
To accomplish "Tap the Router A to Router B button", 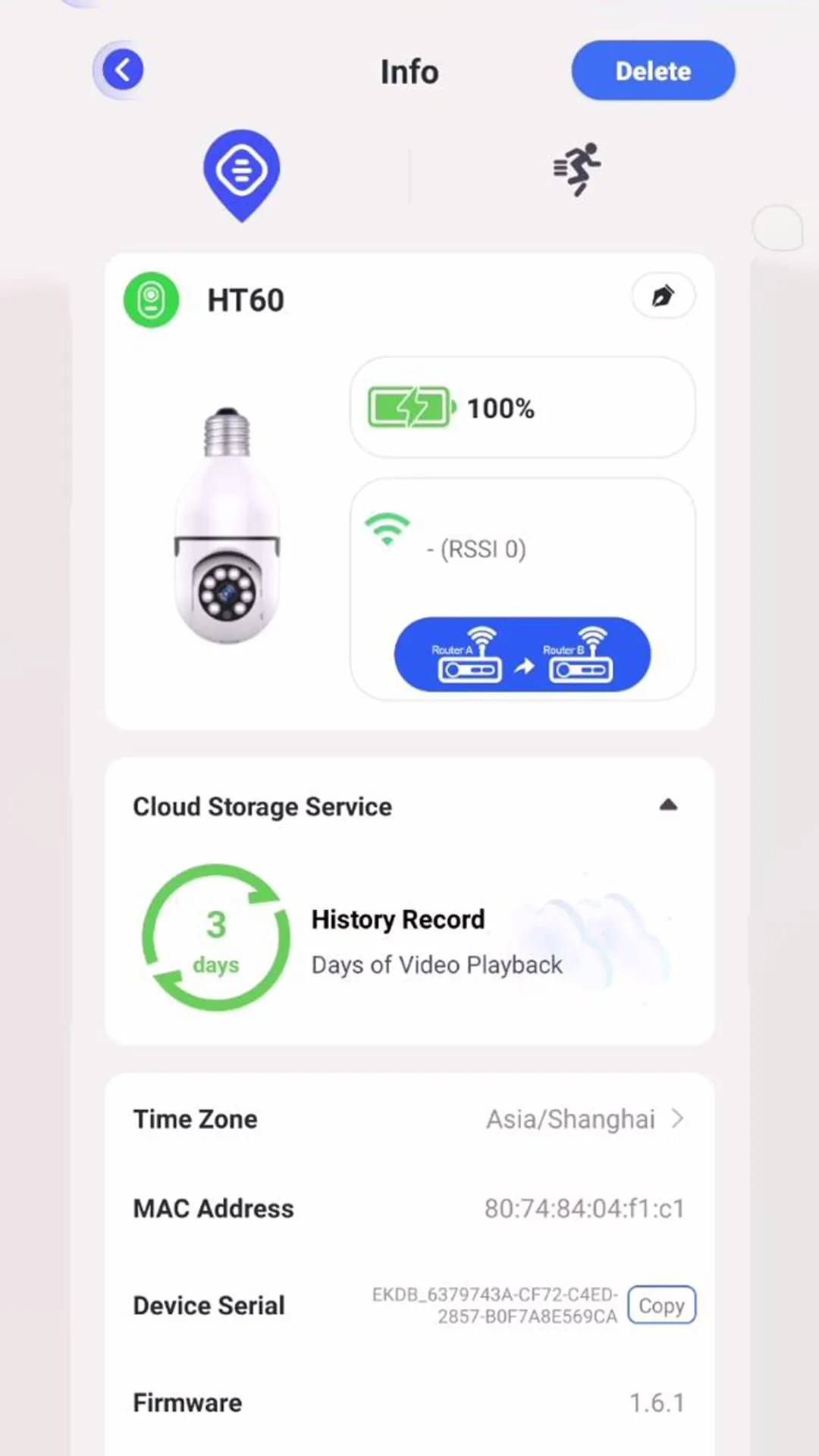I will tap(522, 654).
